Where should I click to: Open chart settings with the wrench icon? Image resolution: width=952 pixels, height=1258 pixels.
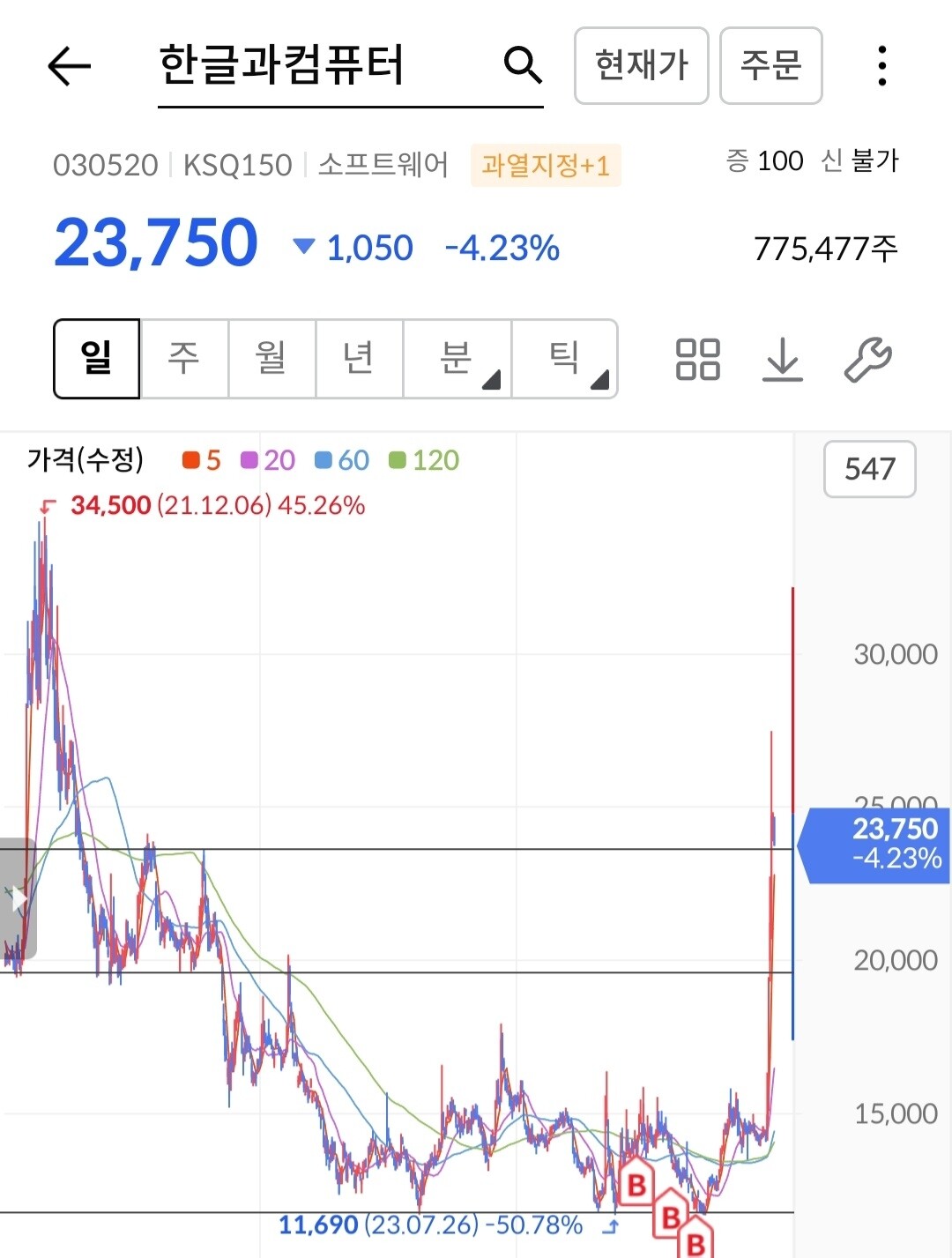(868, 359)
